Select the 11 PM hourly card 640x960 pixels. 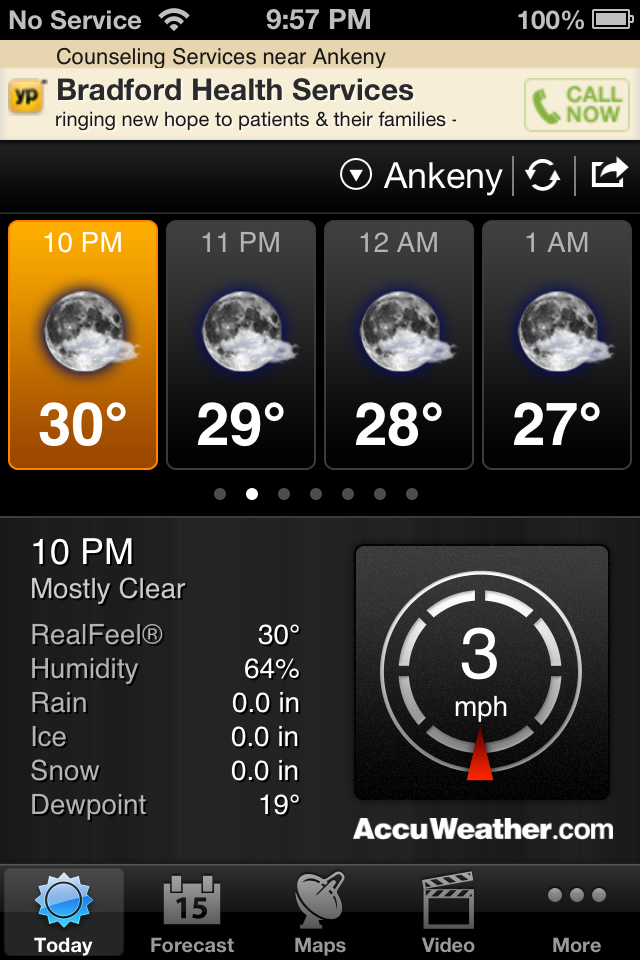(x=241, y=345)
